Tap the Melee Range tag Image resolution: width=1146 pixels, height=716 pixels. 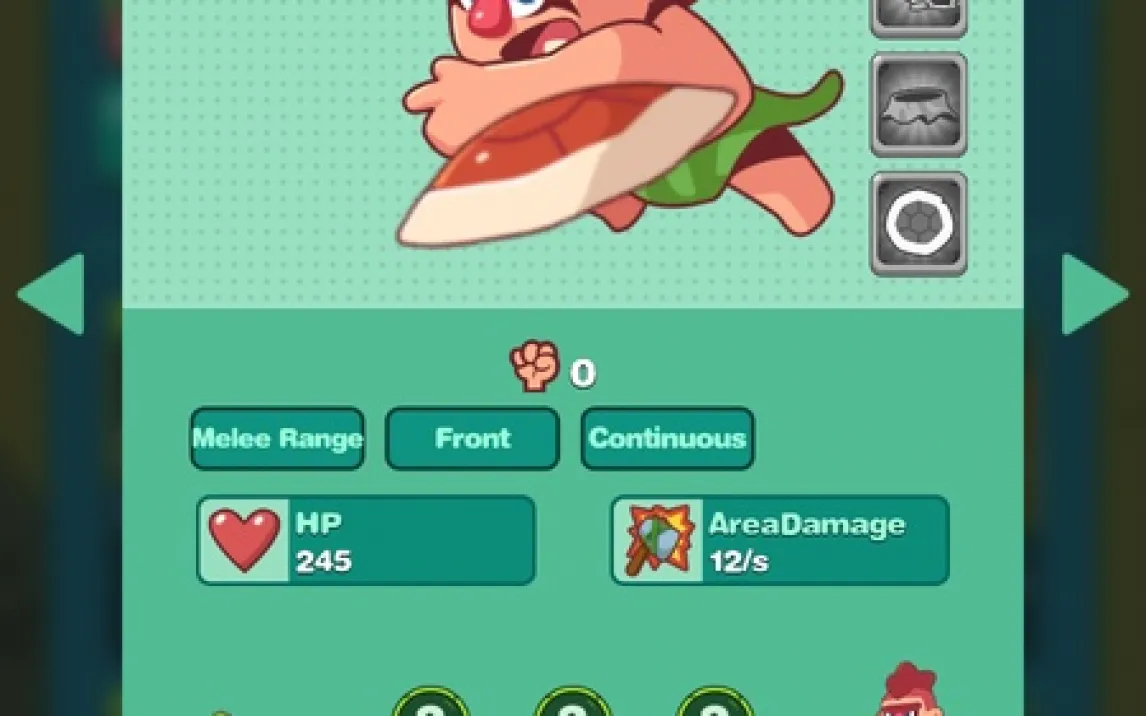(x=277, y=438)
